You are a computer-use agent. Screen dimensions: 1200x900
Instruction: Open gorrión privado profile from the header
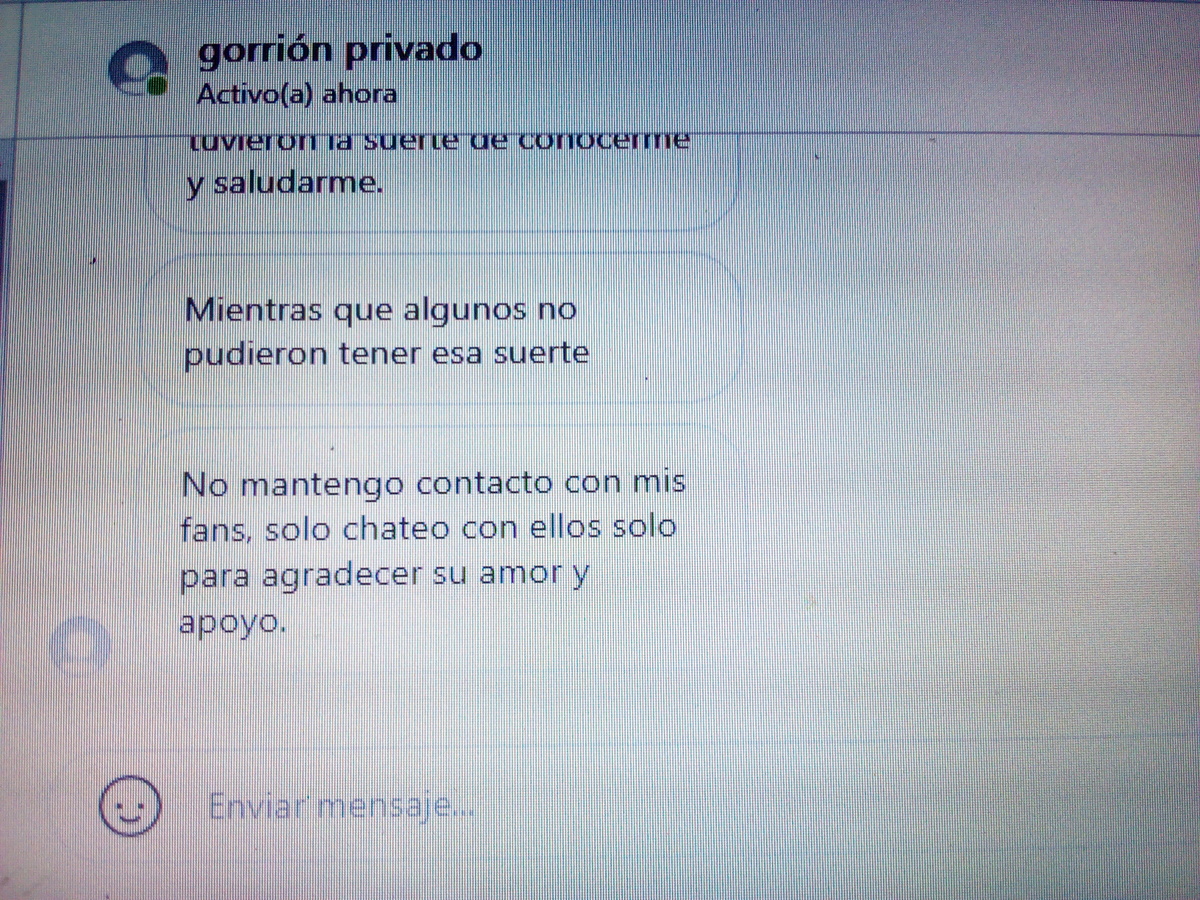[x=340, y=52]
